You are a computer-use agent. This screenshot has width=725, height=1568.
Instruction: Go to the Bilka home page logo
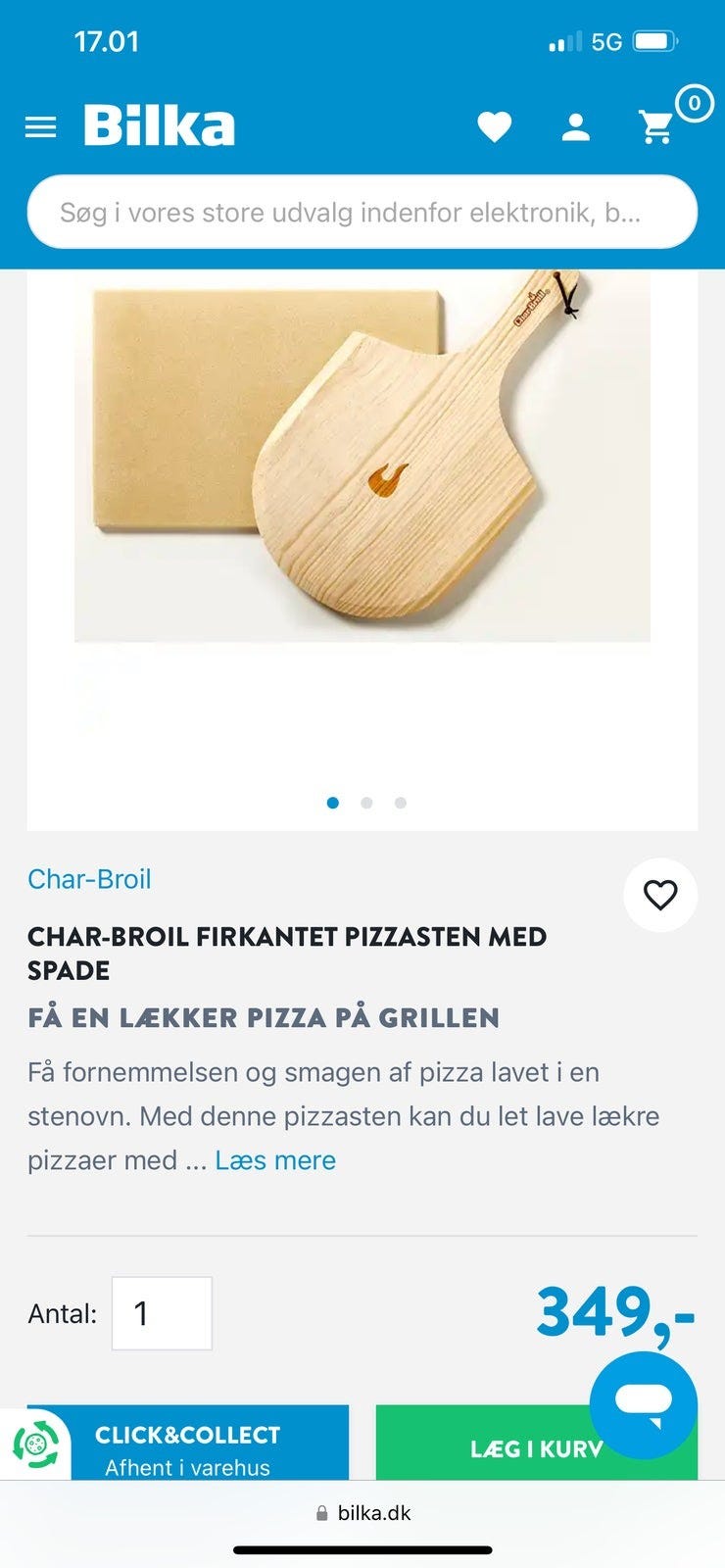point(160,126)
